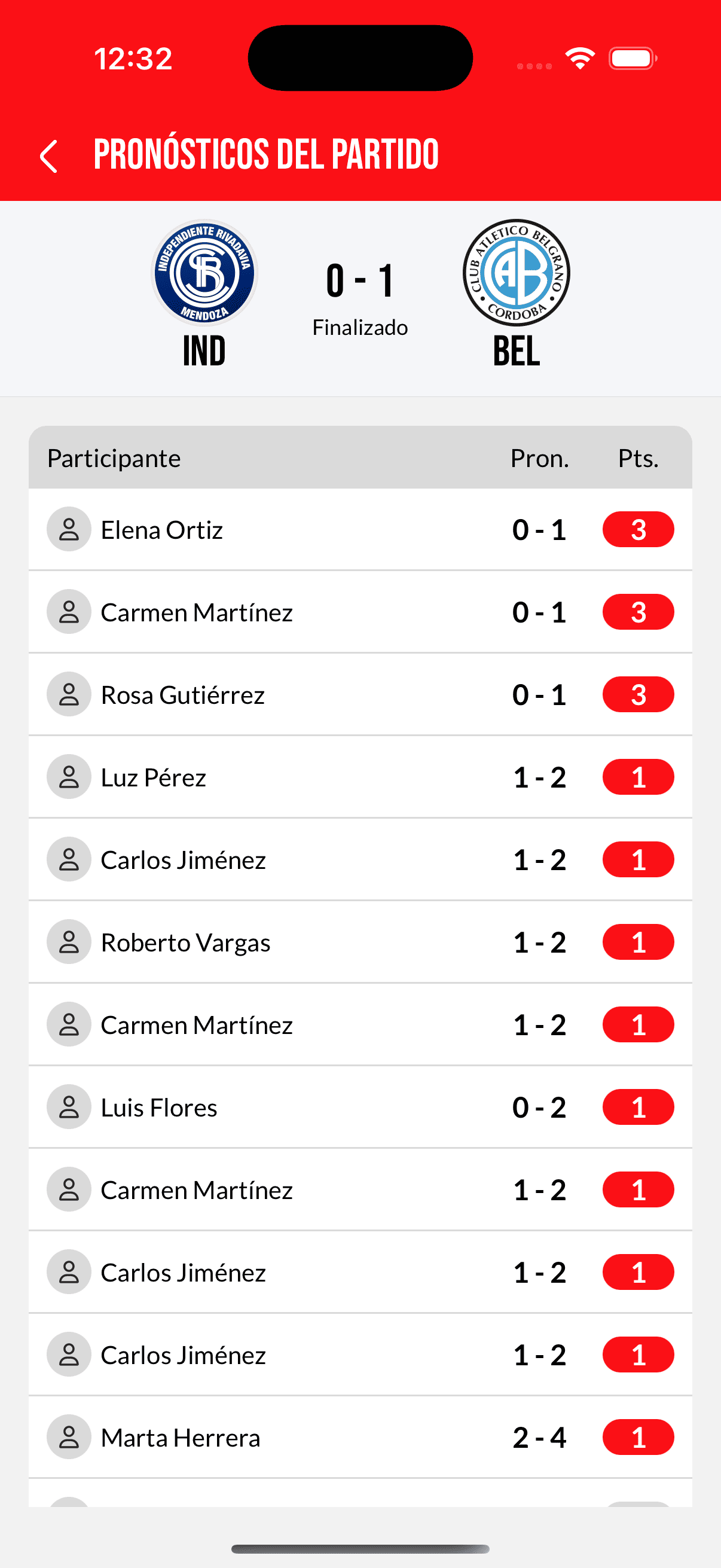Tap the Finalizado match status label
The width and height of the screenshot is (721, 1568).
(360, 327)
